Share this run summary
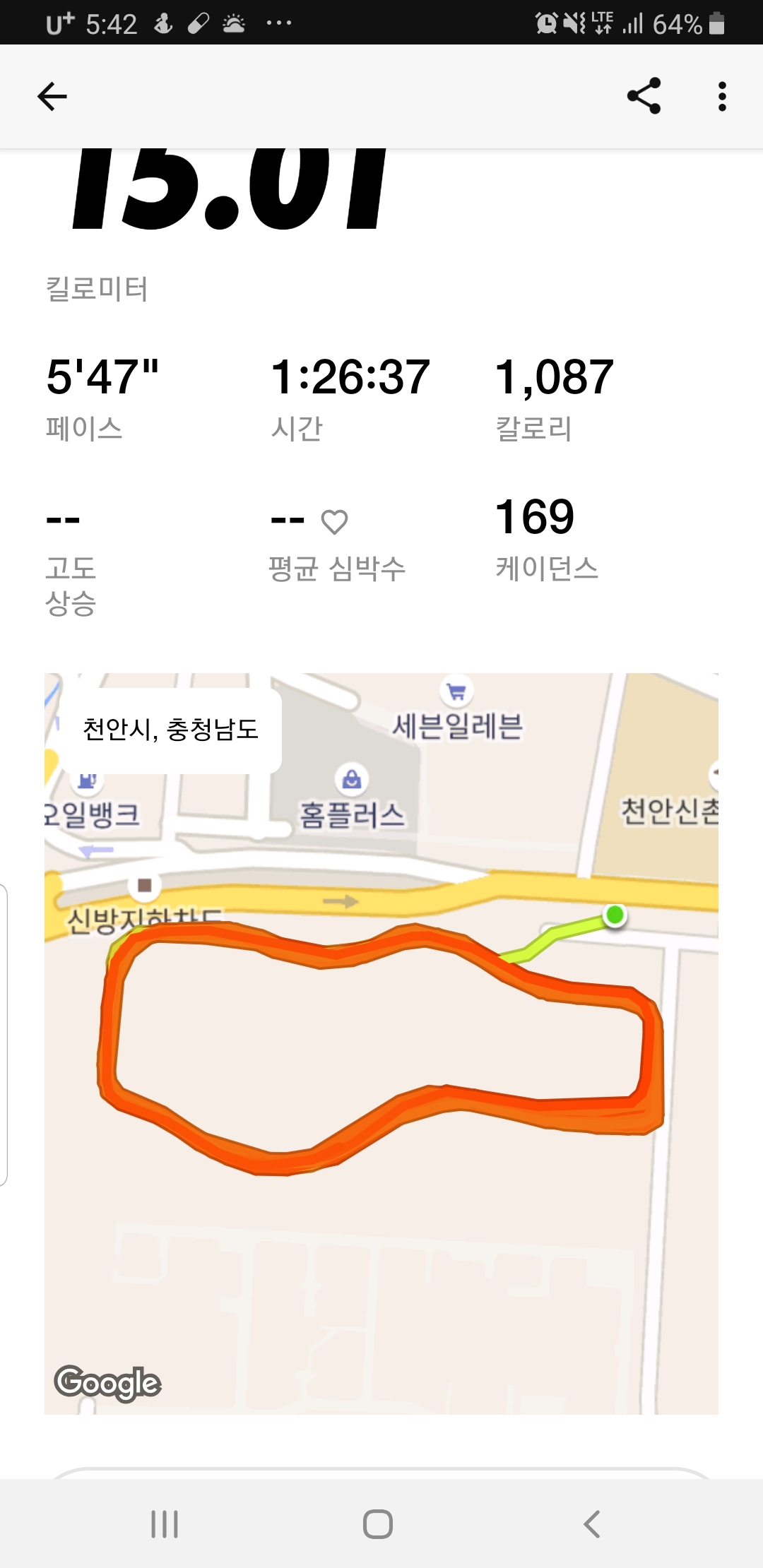The width and height of the screenshot is (763, 1568). (x=644, y=96)
